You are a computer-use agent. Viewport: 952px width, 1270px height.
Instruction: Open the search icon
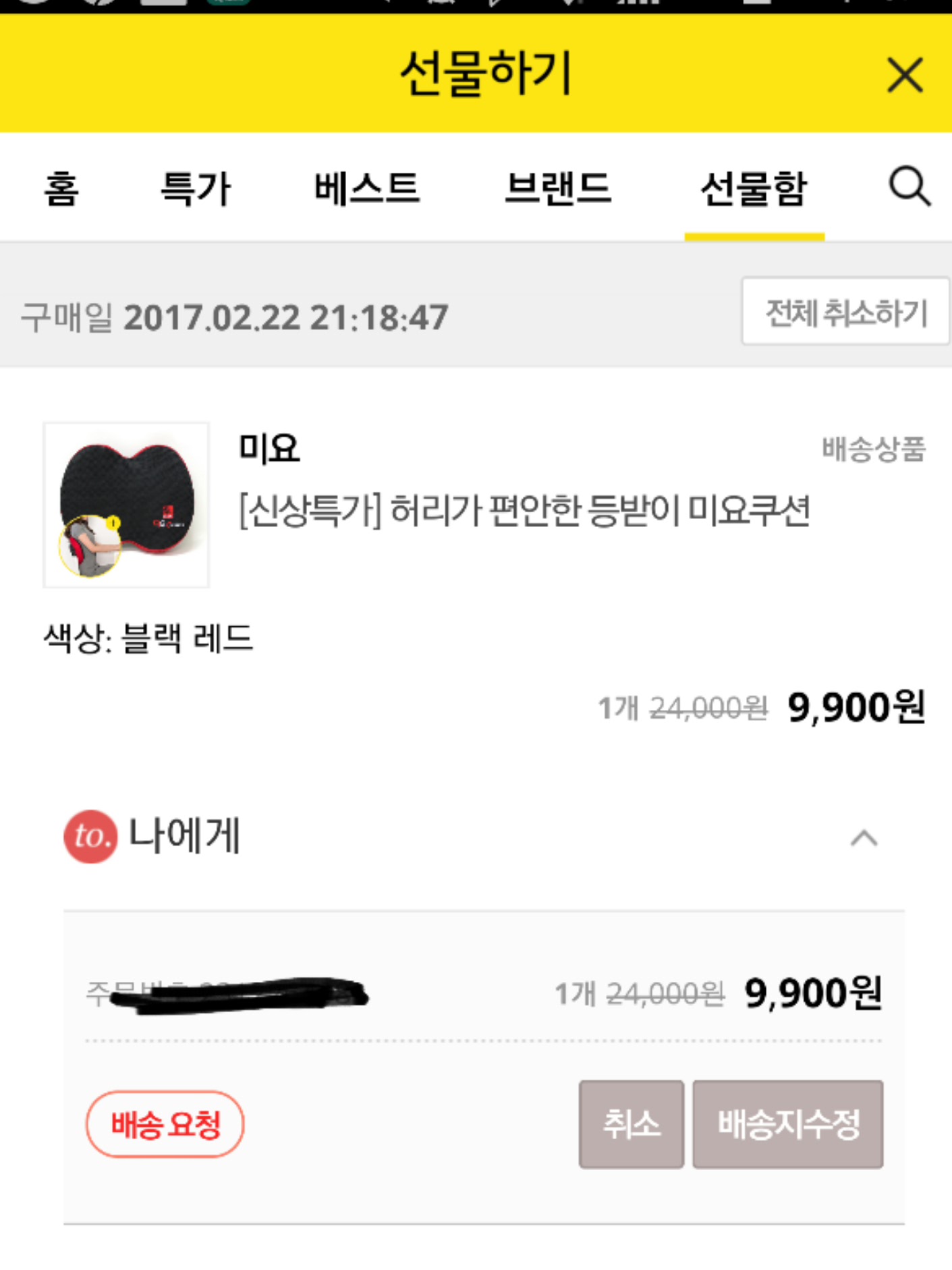click(x=909, y=186)
